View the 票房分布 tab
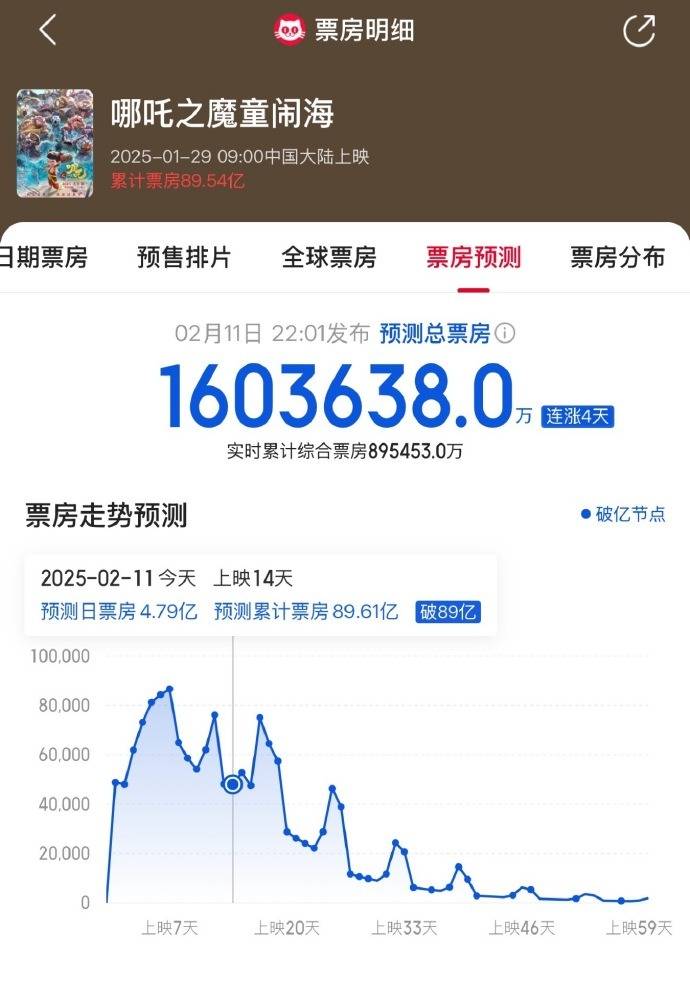 click(x=617, y=258)
